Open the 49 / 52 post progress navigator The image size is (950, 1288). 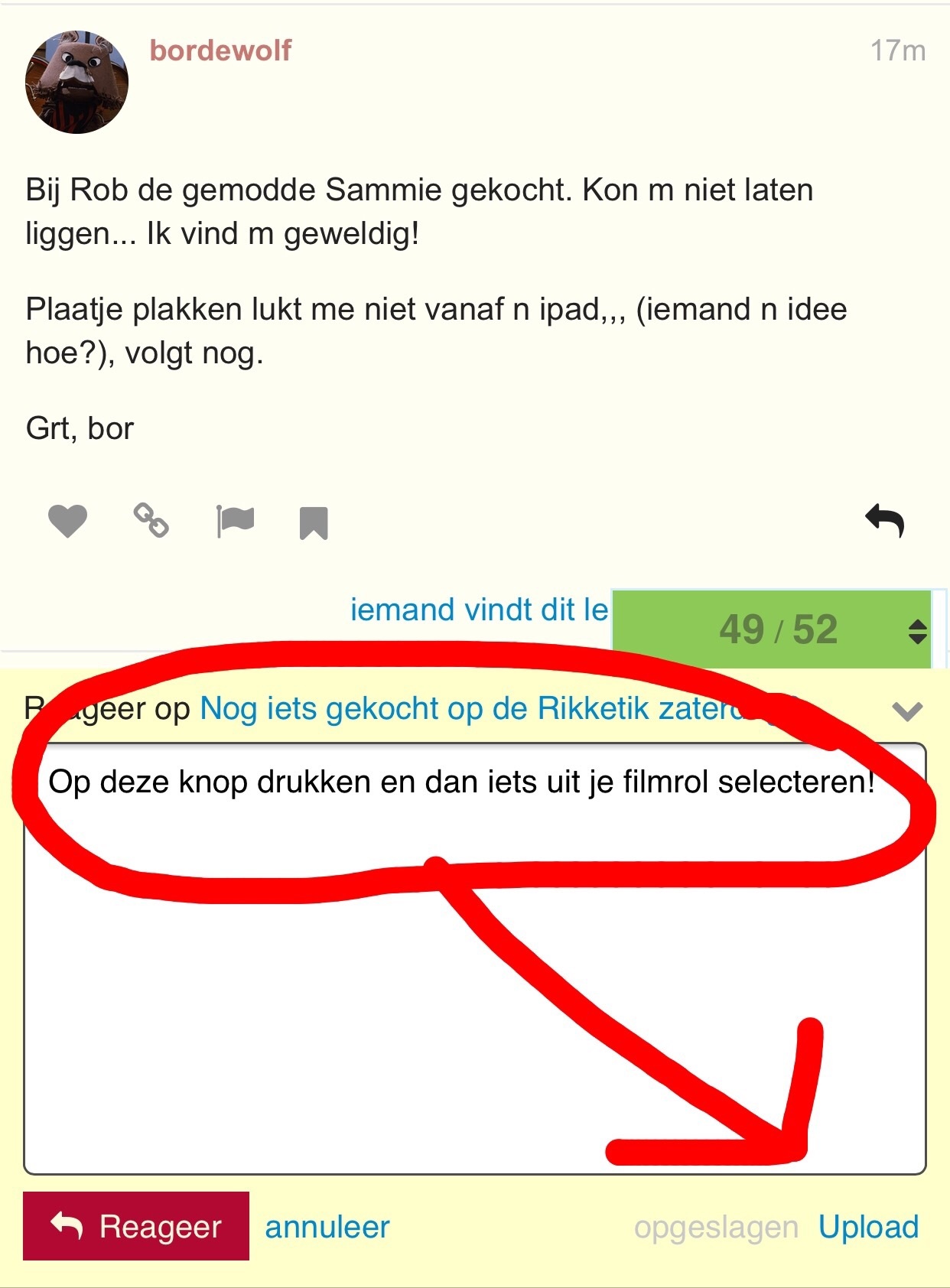779,630
